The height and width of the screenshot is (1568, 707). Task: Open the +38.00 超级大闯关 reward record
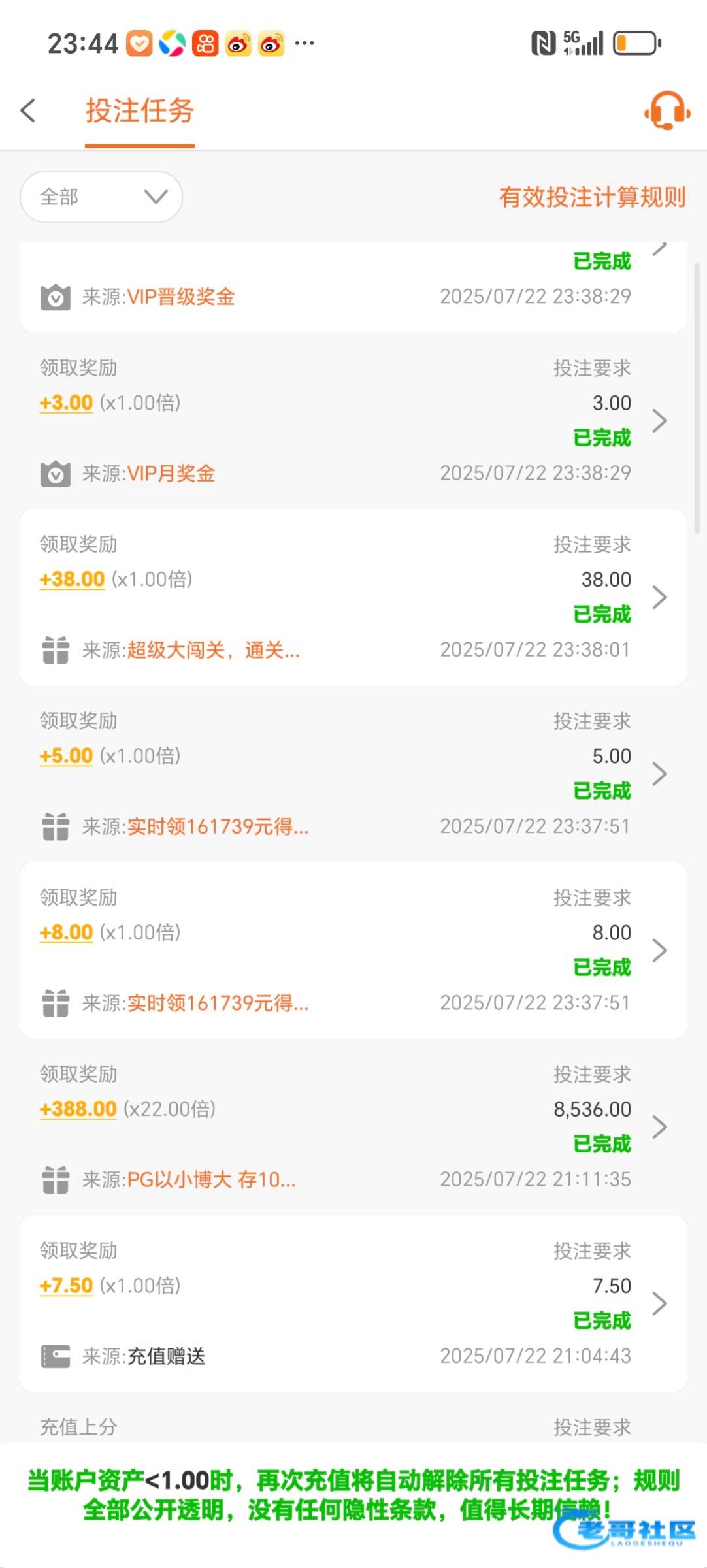[x=354, y=597]
